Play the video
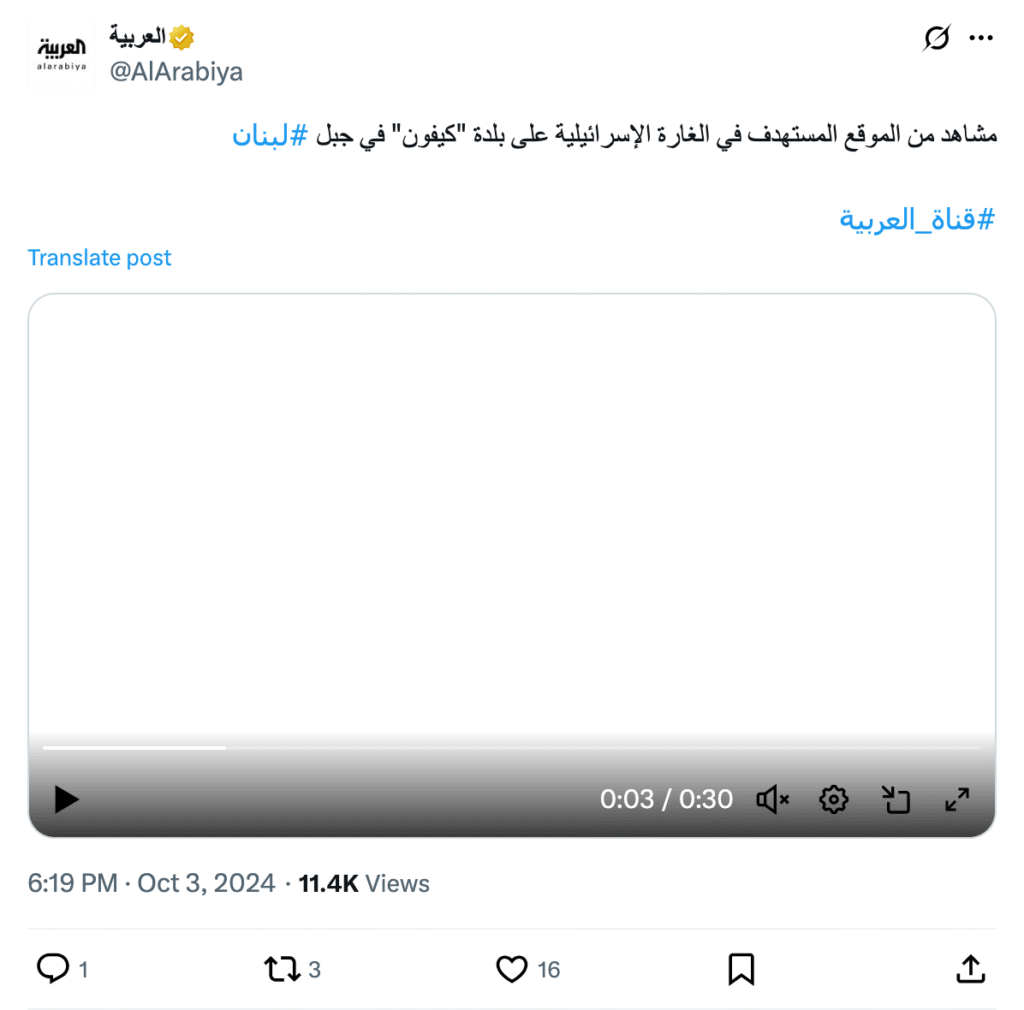This screenshot has width=1024, height=1010. pyautogui.click(x=66, y=799)
